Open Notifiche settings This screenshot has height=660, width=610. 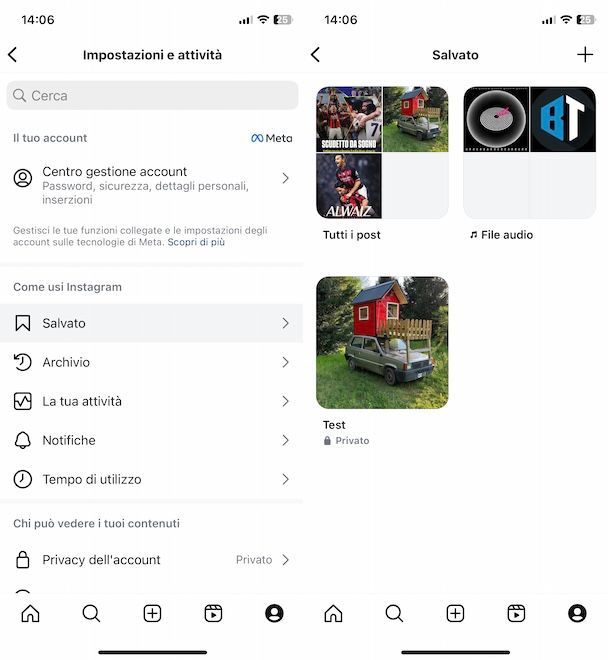tap(152, 440)
